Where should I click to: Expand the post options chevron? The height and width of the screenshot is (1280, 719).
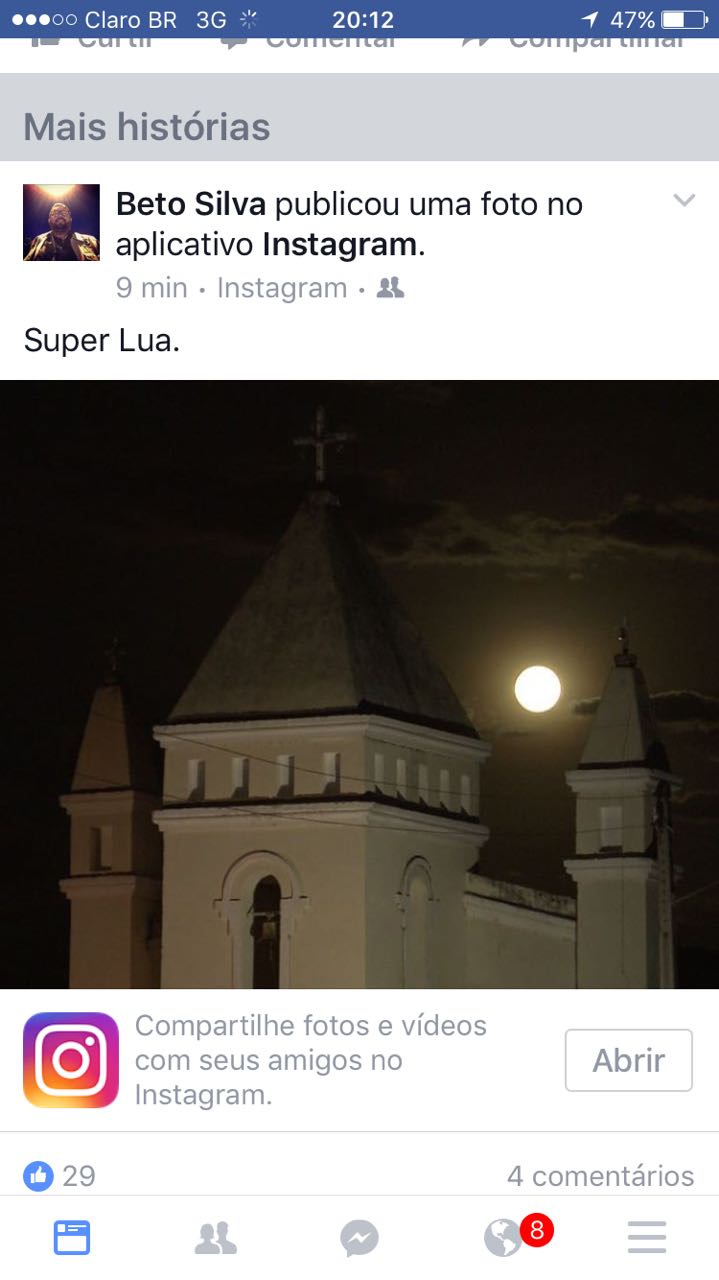pos(684,201)
